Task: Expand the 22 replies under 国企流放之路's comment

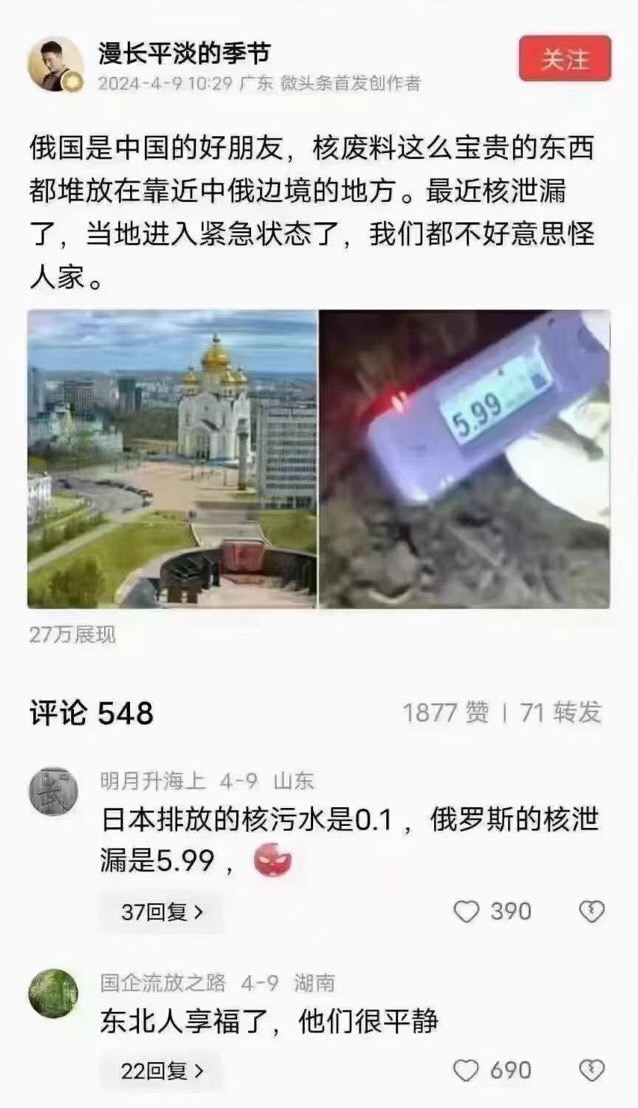Action: 162,1071
